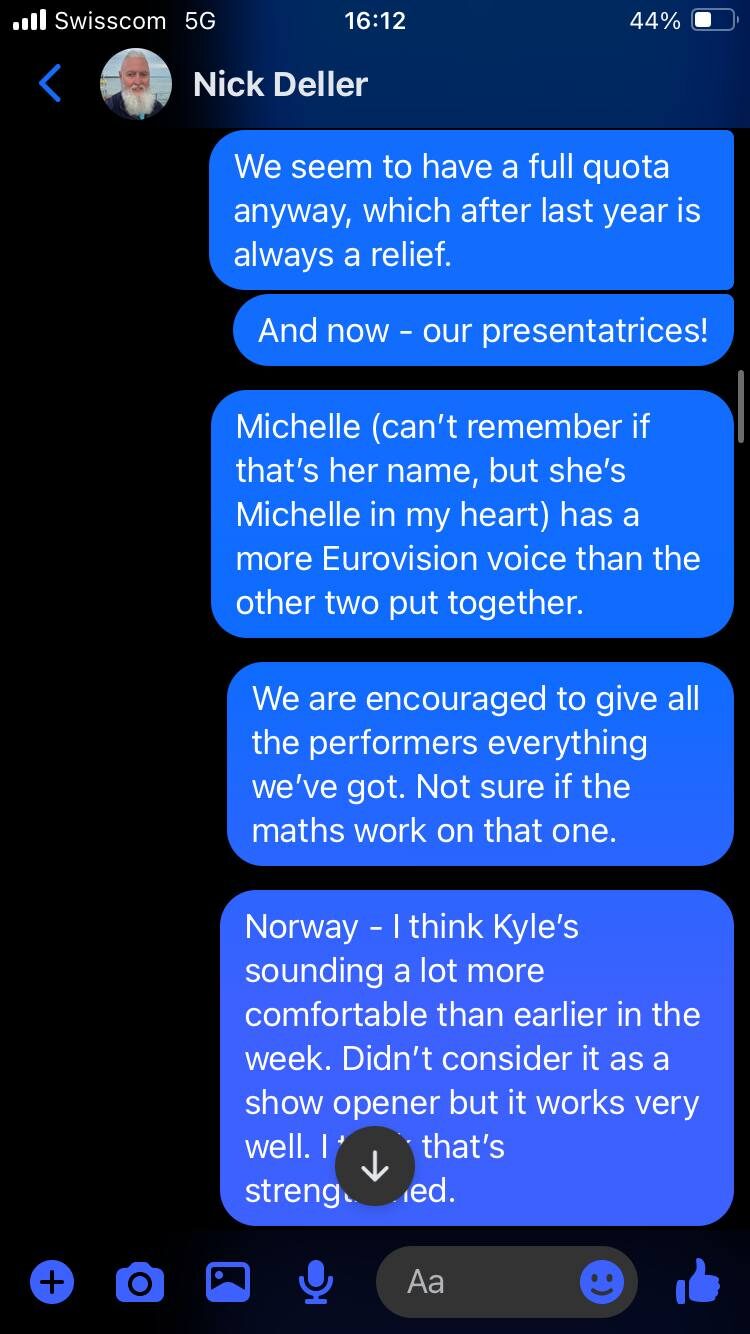Viewport: 750px width, 1334px height.
Task: Go back to the chat list
Action: [50, 84]
